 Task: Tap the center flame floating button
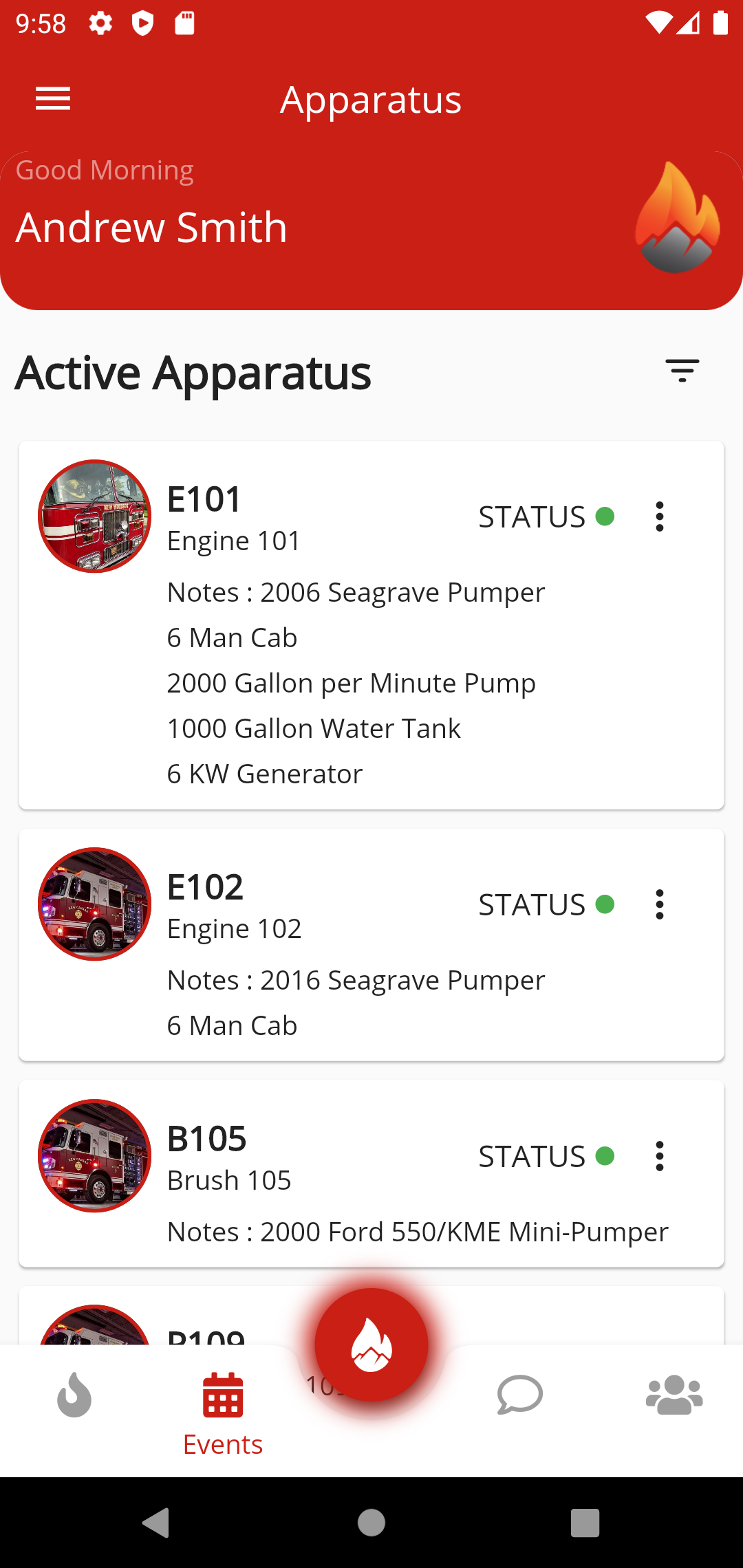(371, 1344)
